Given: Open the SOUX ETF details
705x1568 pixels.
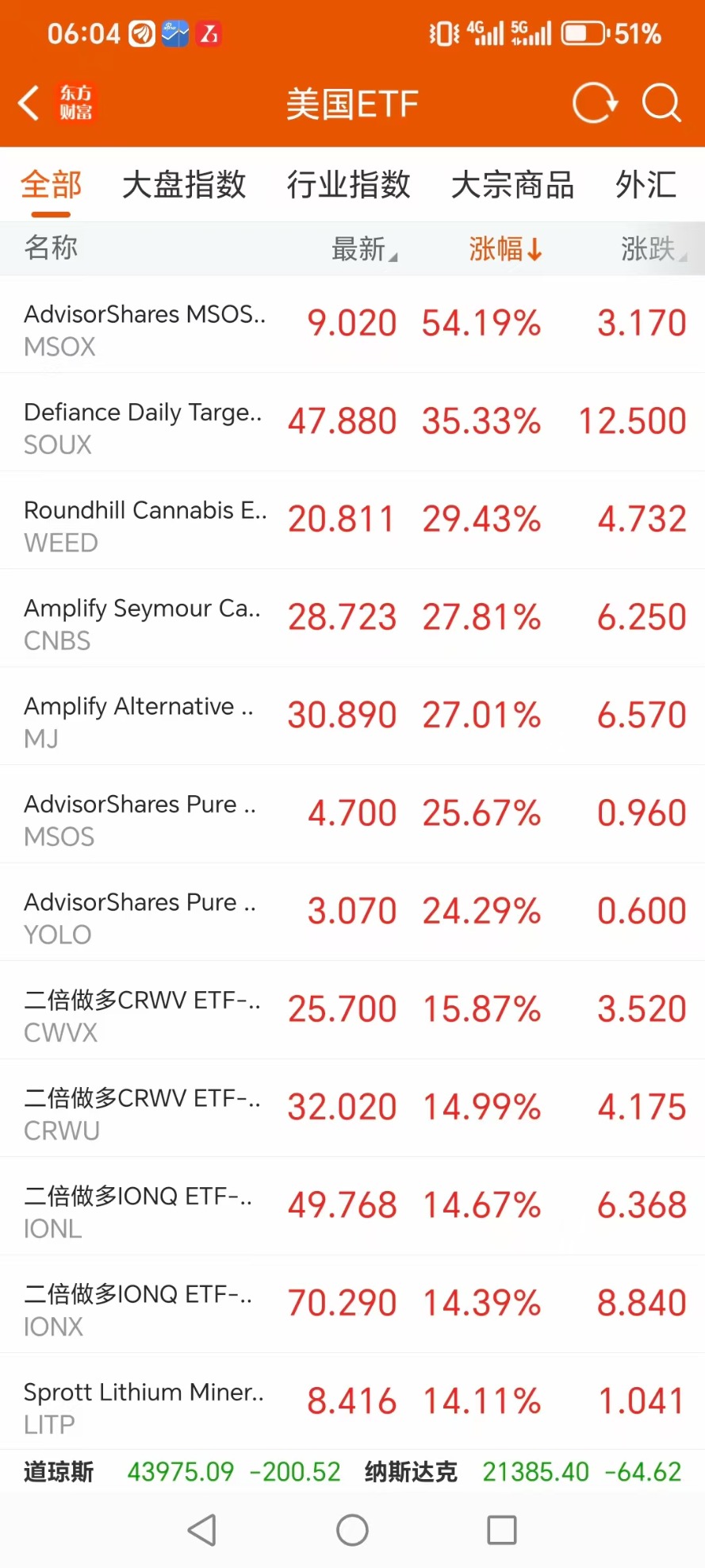Looking at the screenshot, I should click(352, 423).
